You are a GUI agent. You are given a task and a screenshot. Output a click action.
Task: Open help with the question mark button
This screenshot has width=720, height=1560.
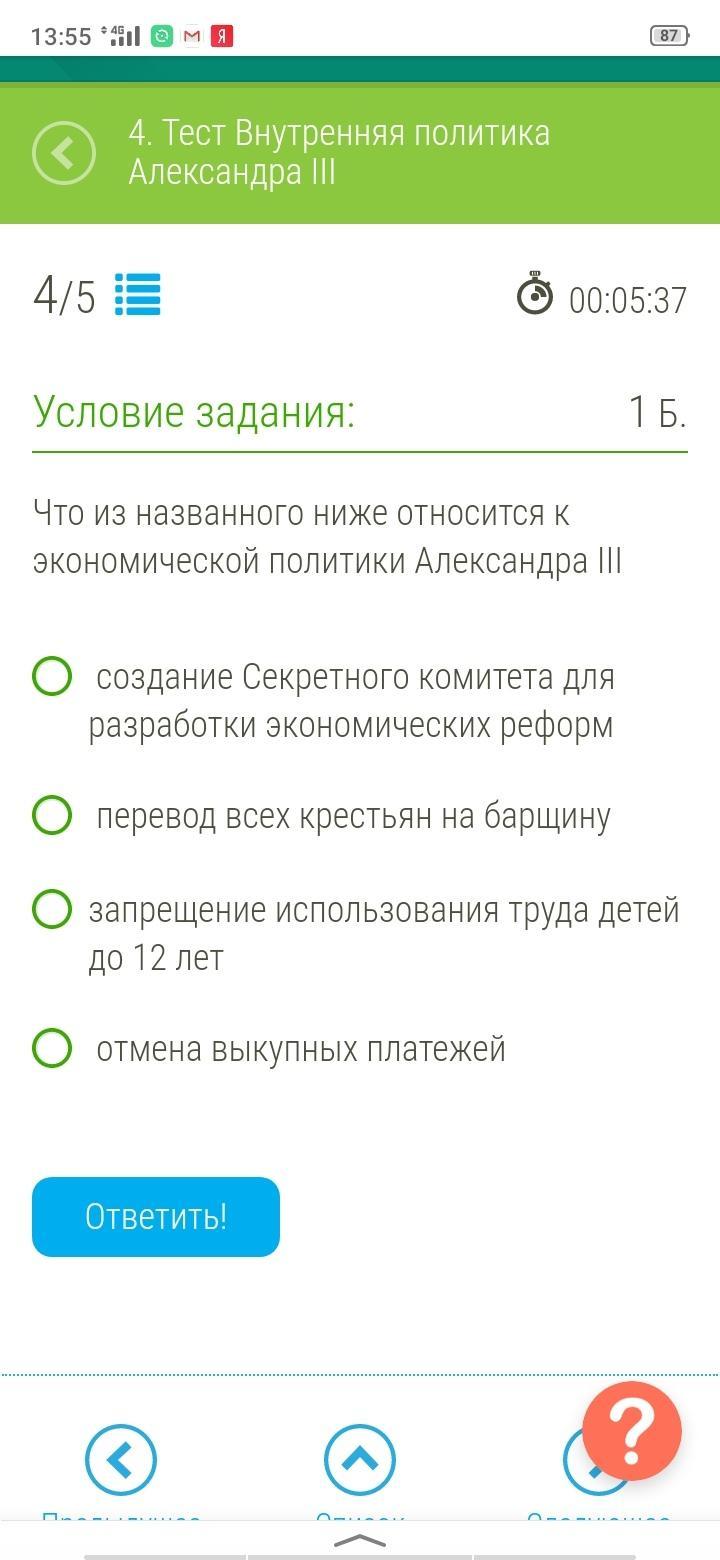pos(632,1431)
